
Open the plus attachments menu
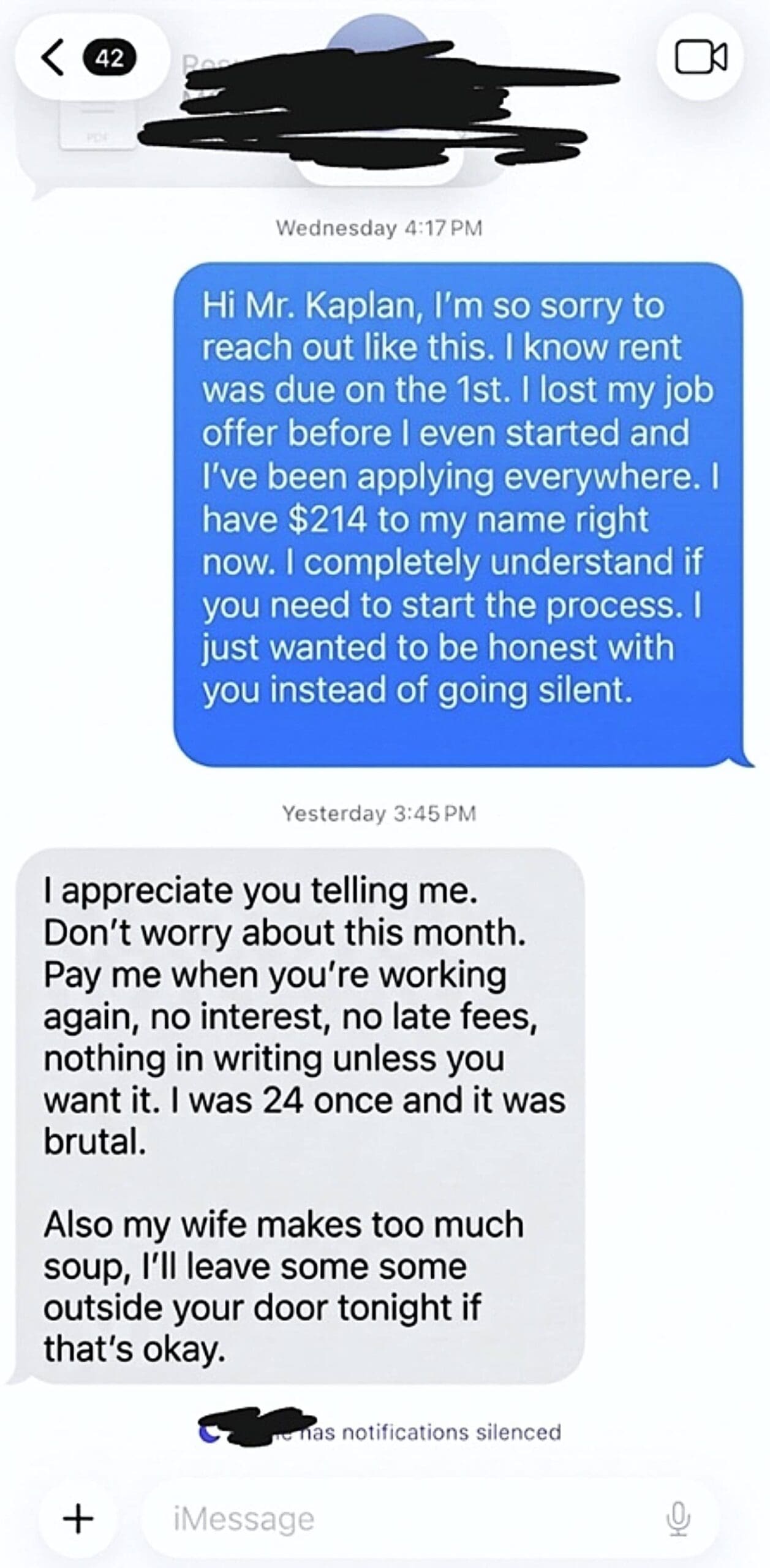coord(78,1519)
